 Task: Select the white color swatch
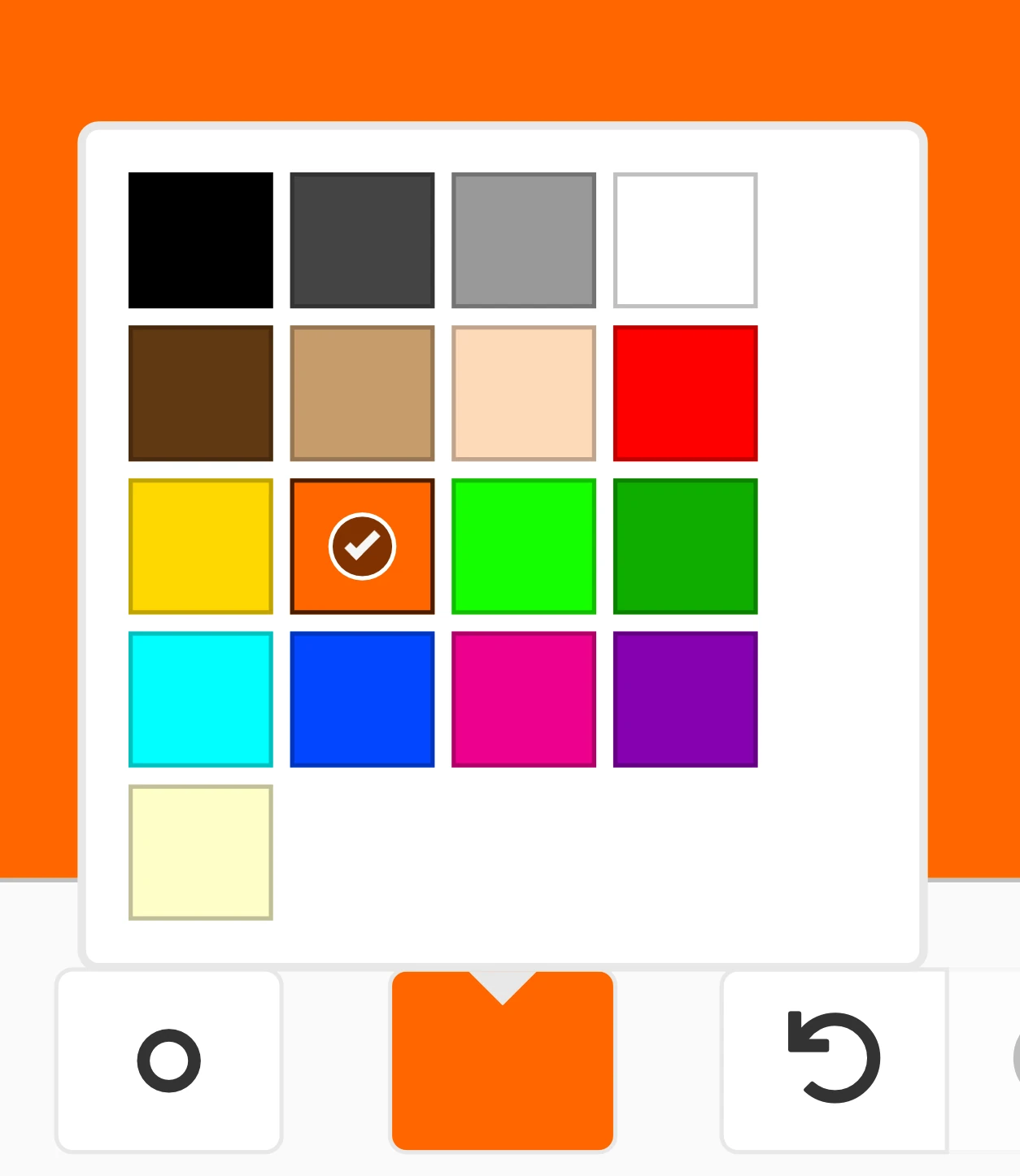click(x=685, y=240)
